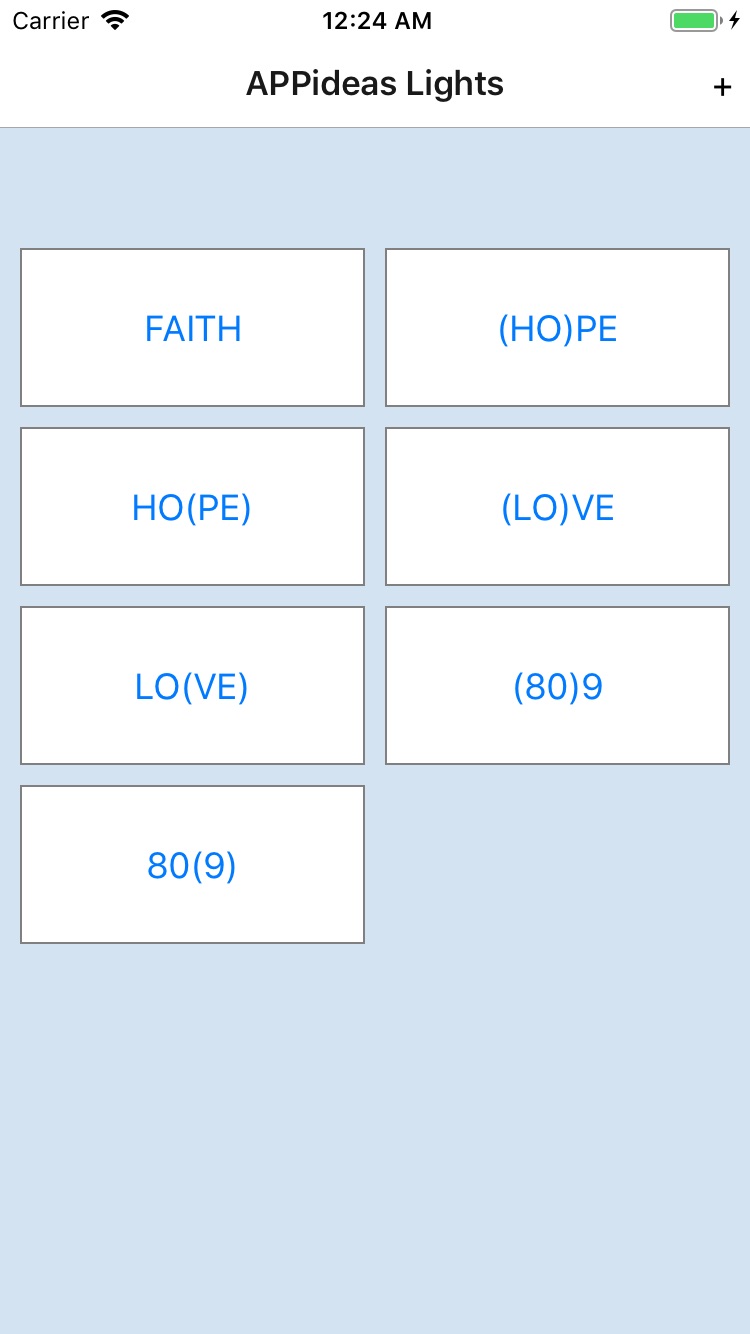Open the FAITH light tile
750x1334 pixels.
point(192,328)
